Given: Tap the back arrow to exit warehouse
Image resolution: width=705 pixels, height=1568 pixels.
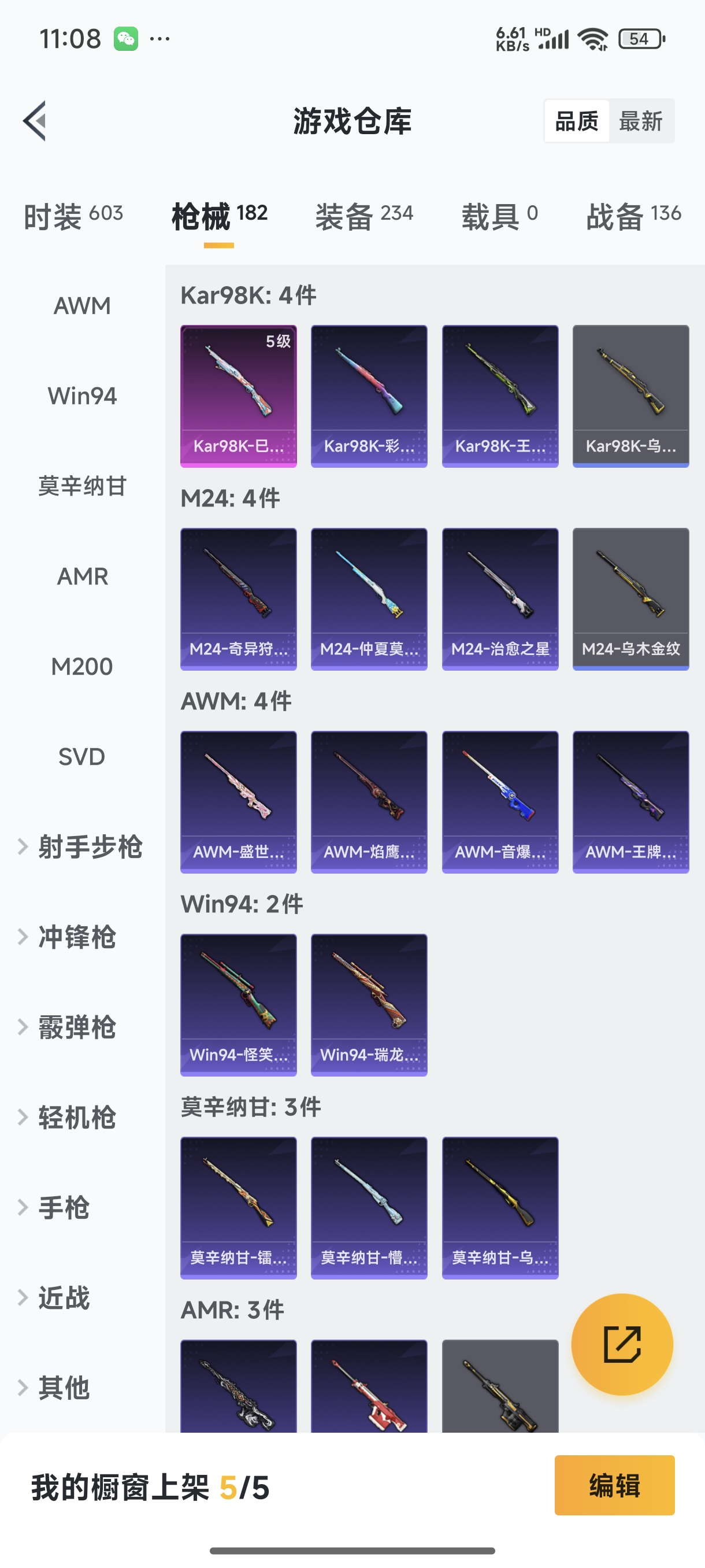Looking at the screenshot, I should [x=35, y=120].
